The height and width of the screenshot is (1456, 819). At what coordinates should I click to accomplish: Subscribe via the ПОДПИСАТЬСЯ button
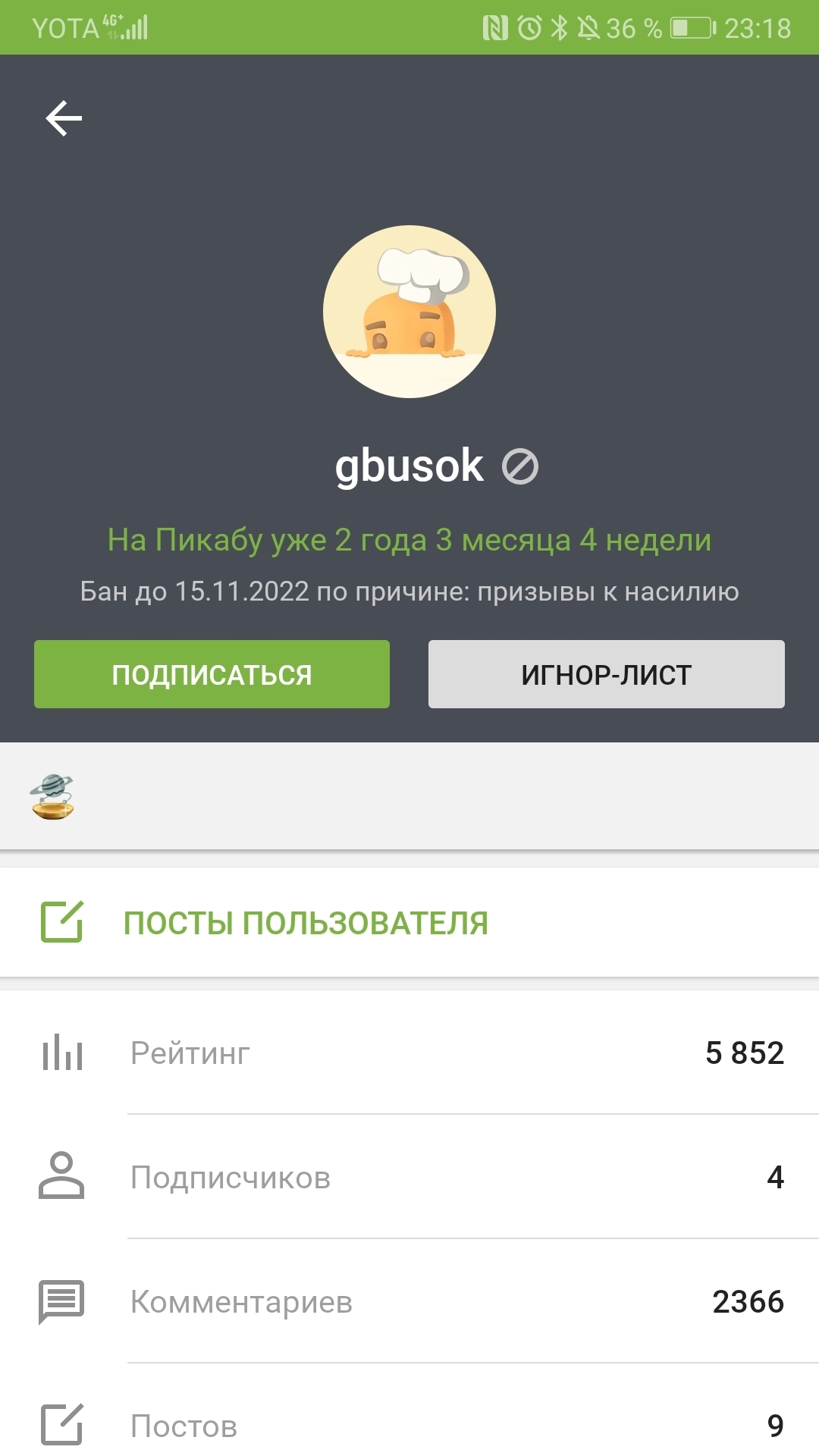coord(212,674)
